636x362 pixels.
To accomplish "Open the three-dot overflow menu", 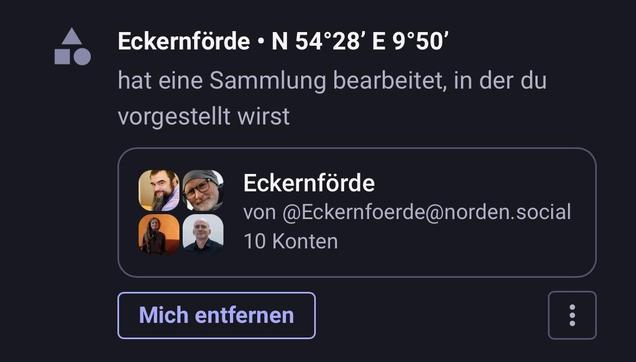I will (572, 315).
